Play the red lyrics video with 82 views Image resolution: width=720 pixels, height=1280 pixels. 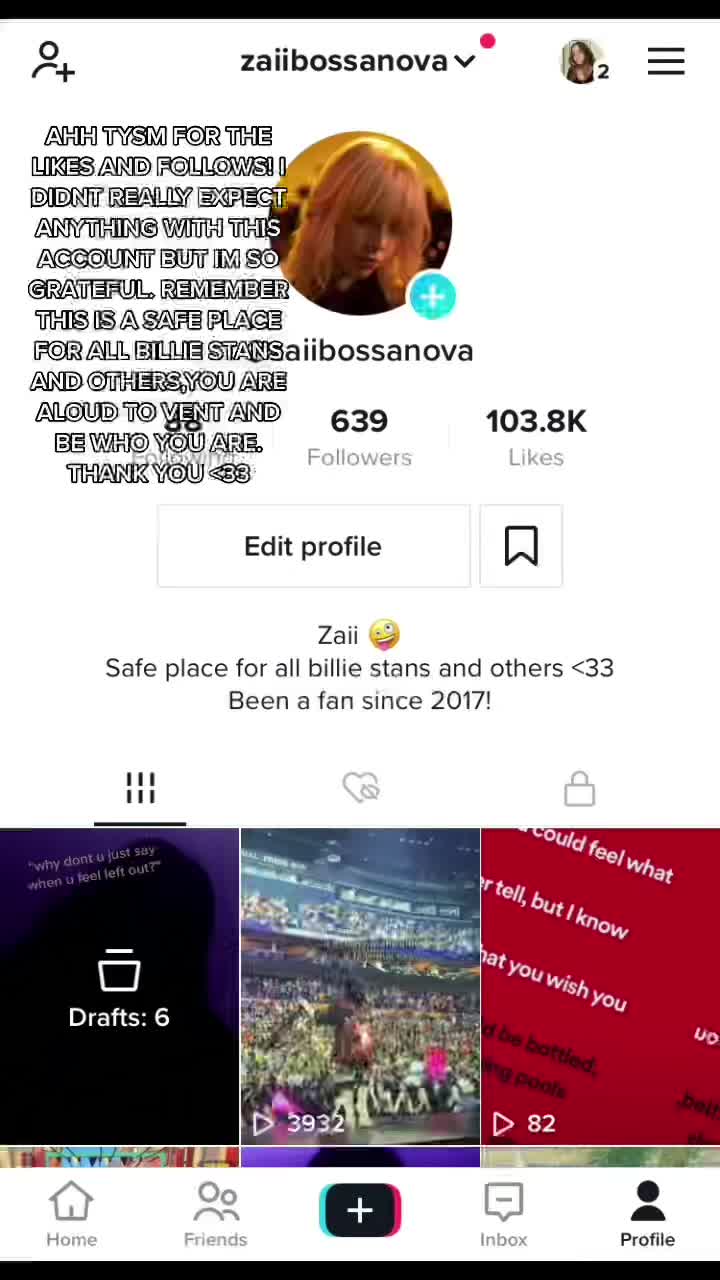pyautogui.click(x=601, y=986)
